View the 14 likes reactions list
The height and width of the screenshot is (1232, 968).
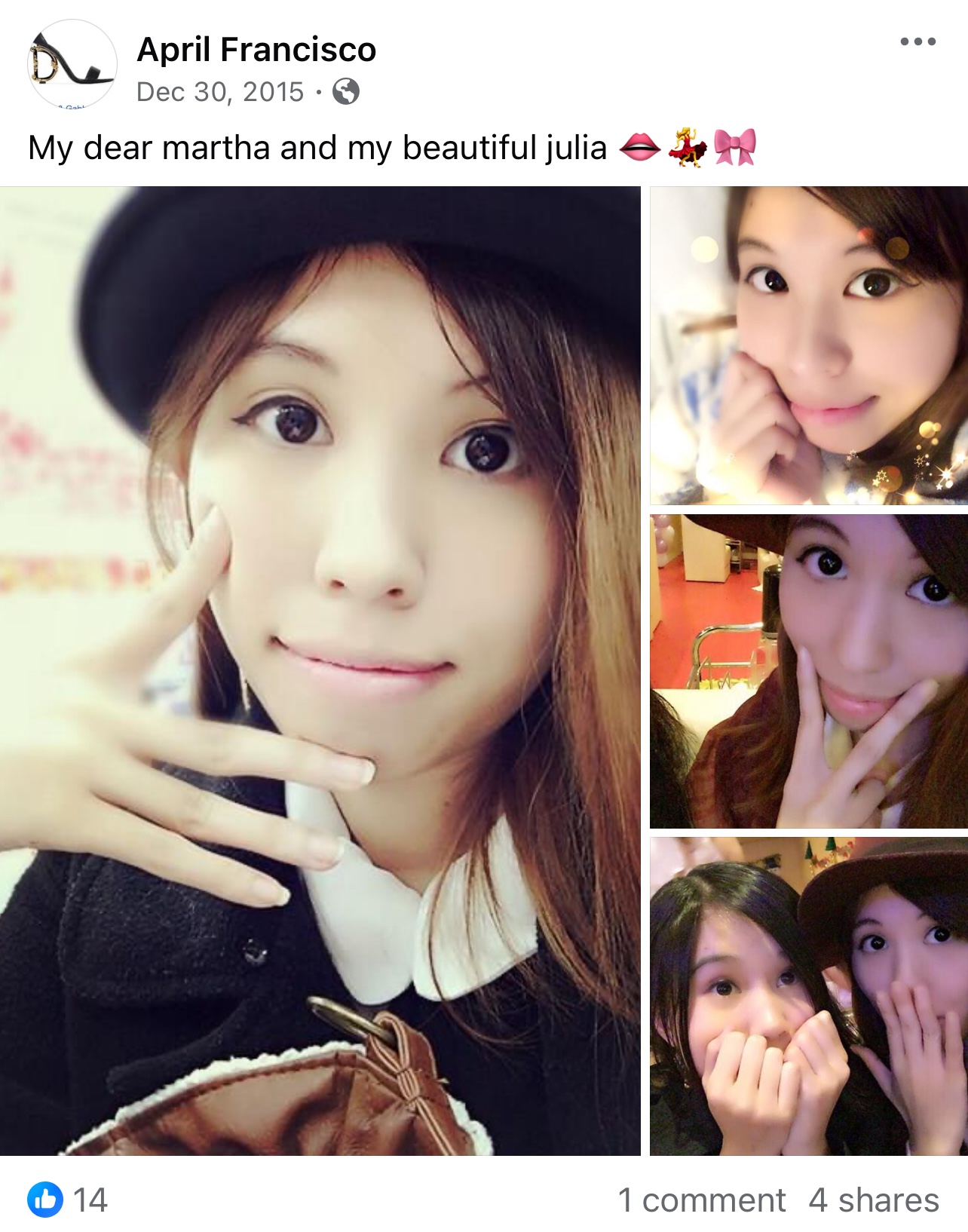click(69, 1200)
